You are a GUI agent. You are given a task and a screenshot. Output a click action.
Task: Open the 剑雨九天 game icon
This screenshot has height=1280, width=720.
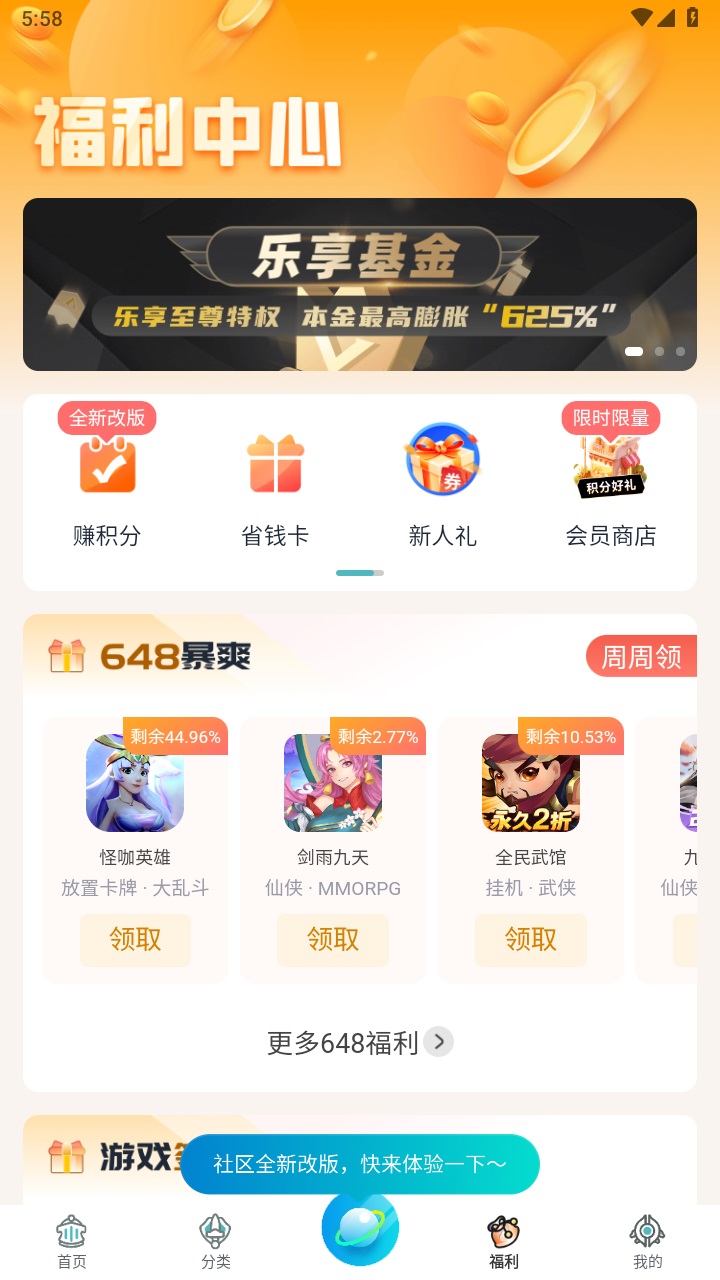pos(333,783)
